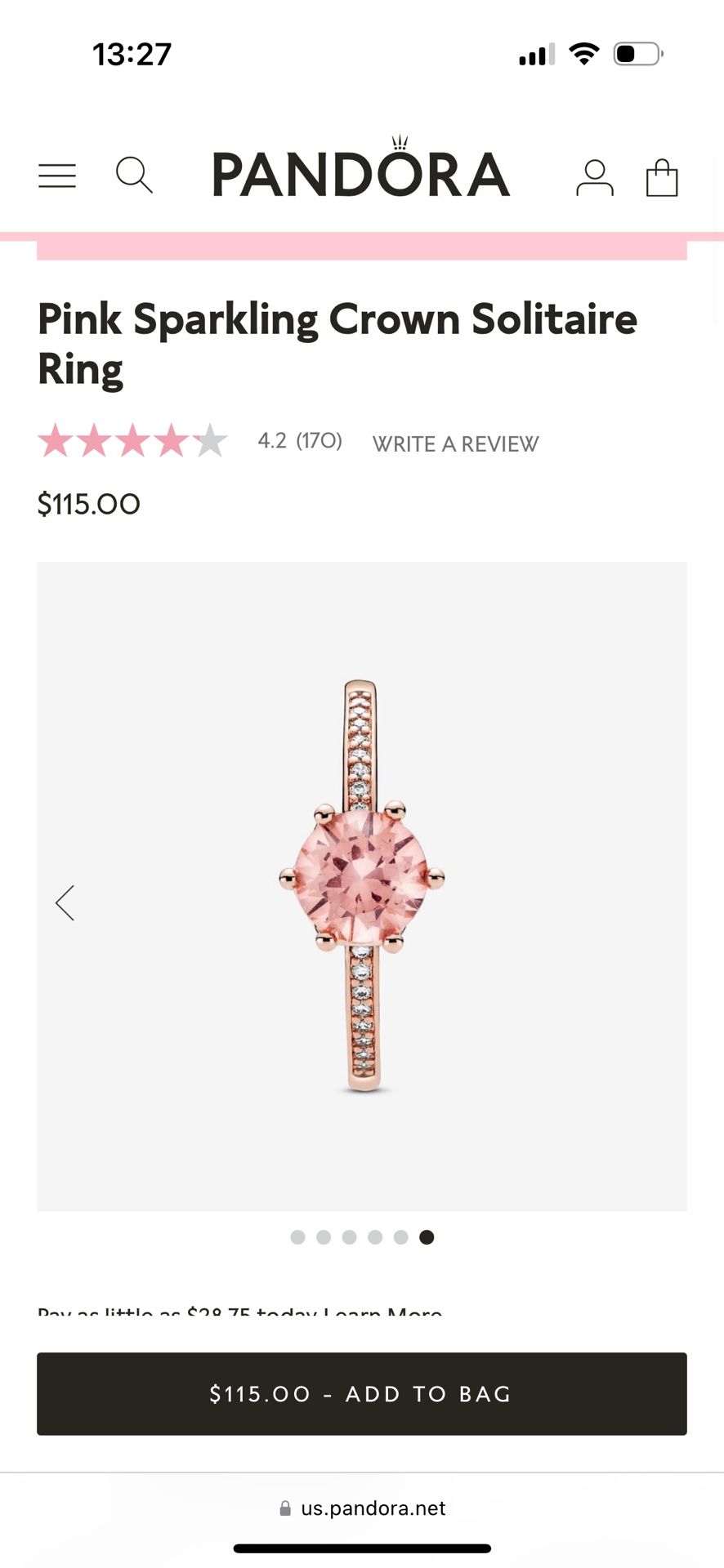Go to the Pandora home logo
Viewport: 724px width, 1568px height.
point(361,171)
